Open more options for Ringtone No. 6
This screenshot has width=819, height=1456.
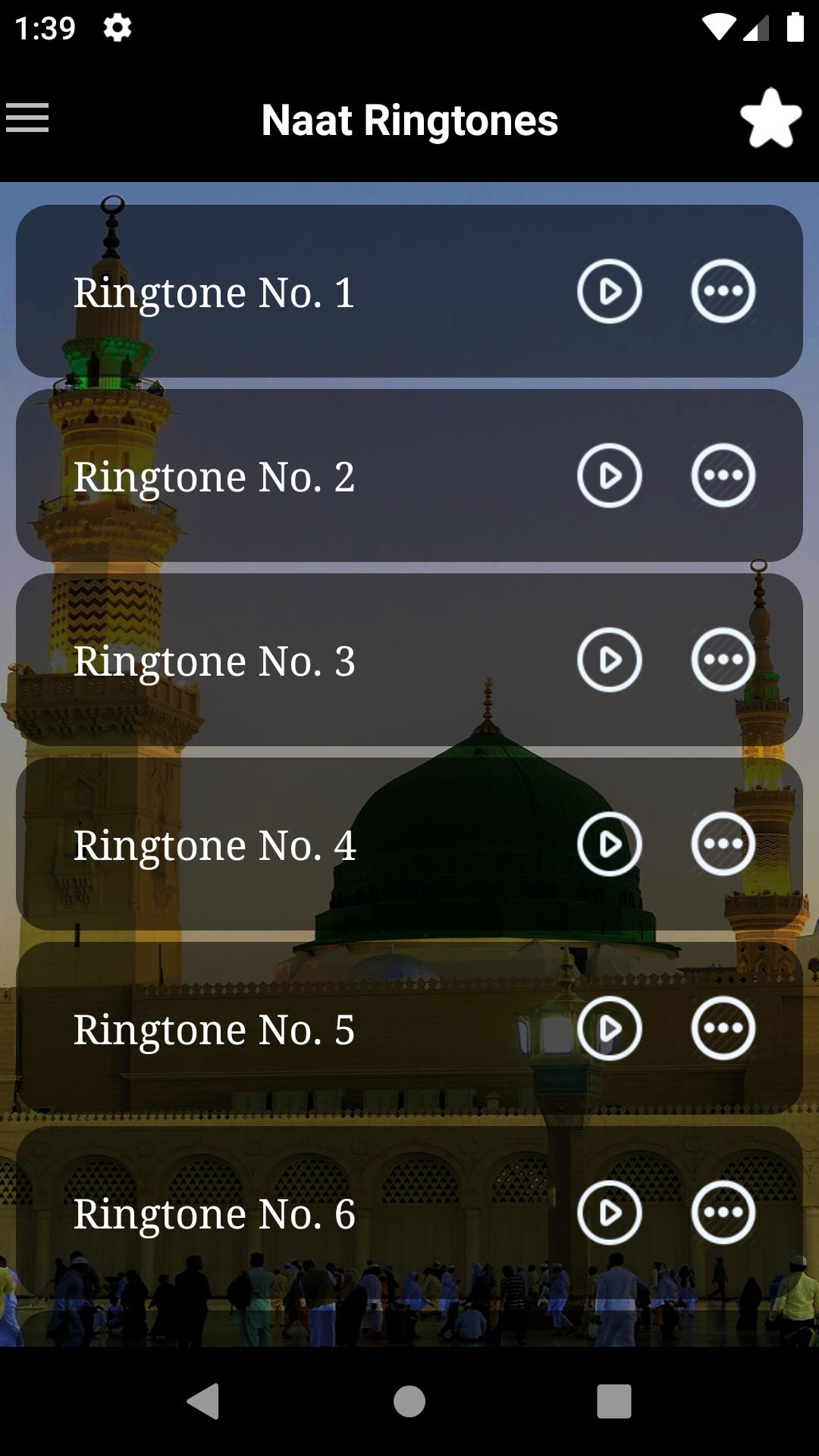click(x=723, y=1213)
